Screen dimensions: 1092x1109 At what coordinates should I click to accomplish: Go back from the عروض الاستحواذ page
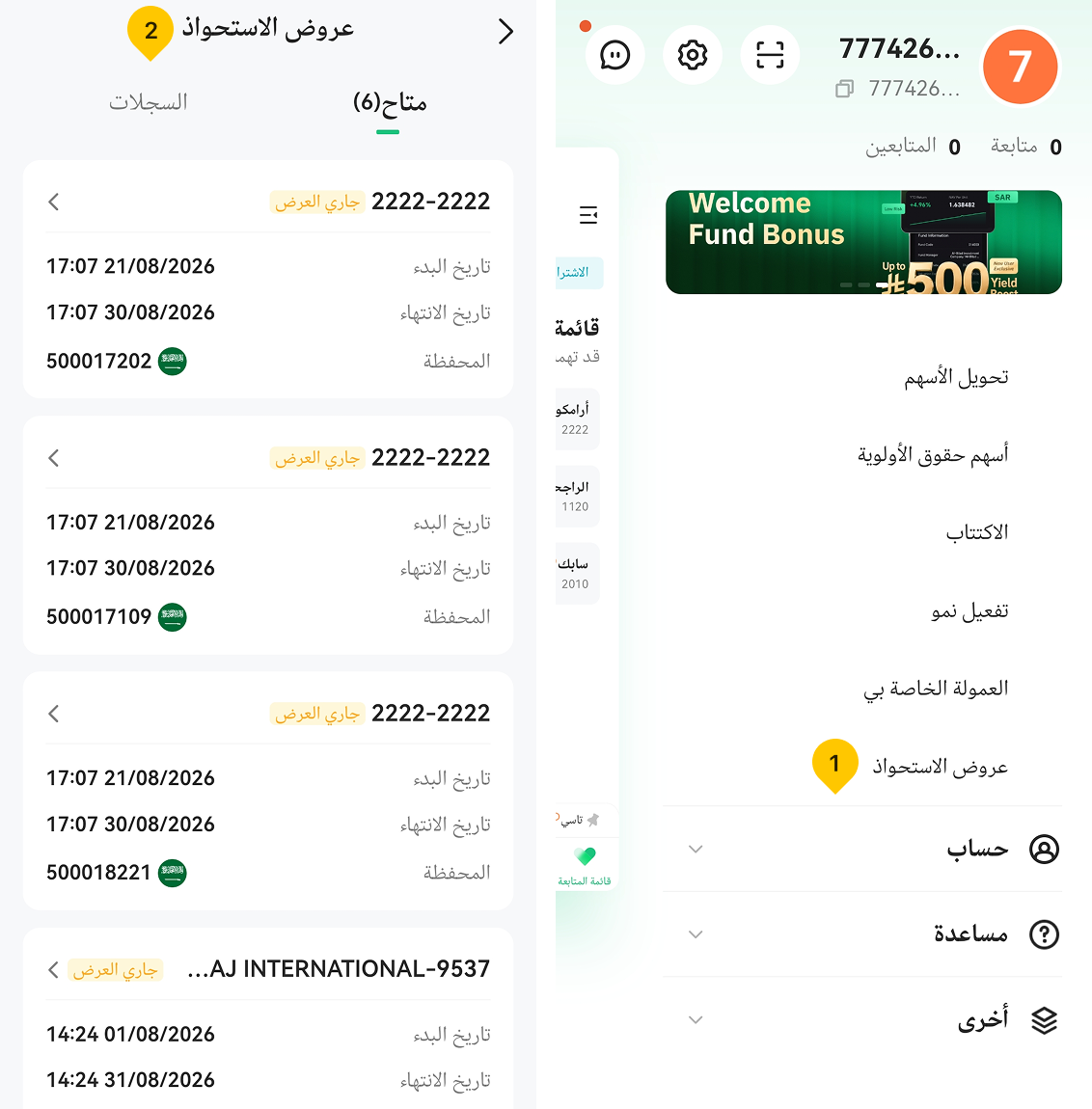(505, 31)
